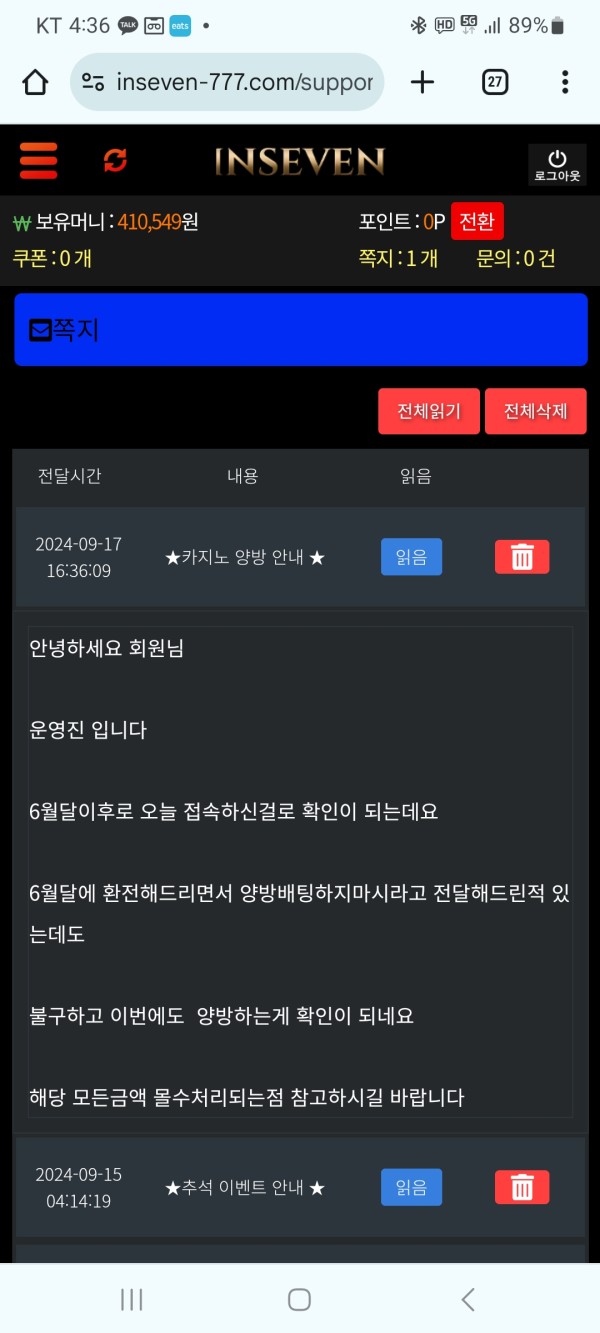Tap 읽음 on the 카지노 양방 안내 message
This screenshot has height=1333, width=600.
[411, 557]
